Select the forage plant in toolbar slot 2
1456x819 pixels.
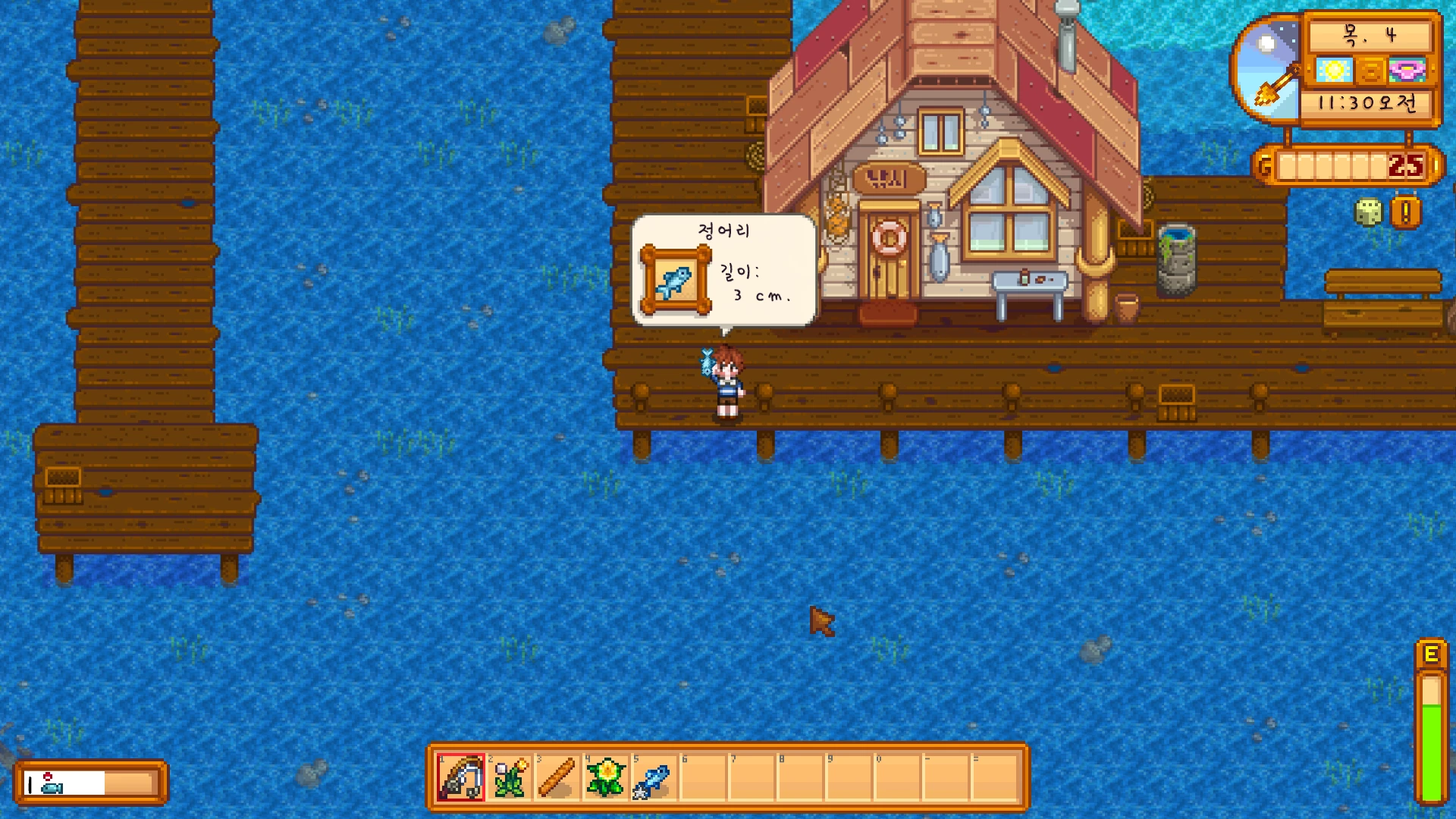(510, 777)
